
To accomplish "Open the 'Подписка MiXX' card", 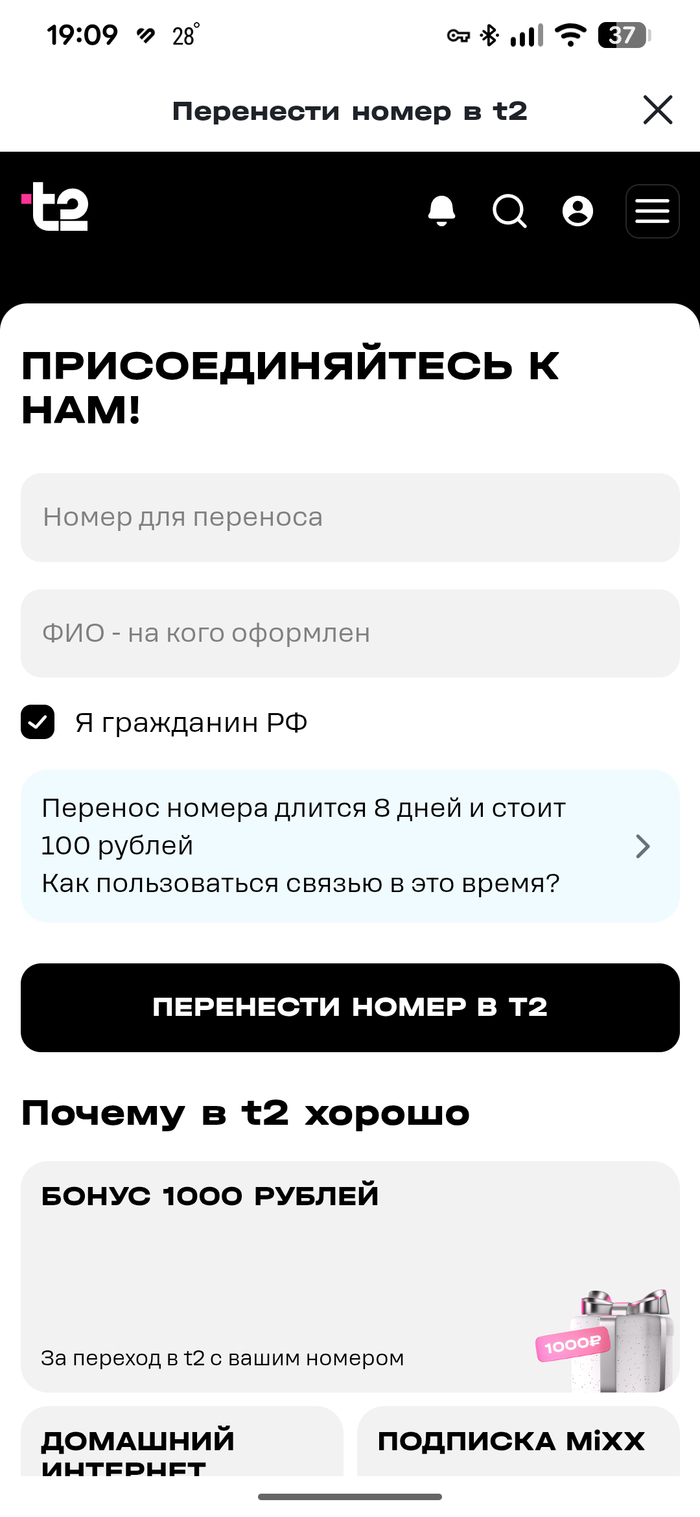I will click(x=517, y=1442).
